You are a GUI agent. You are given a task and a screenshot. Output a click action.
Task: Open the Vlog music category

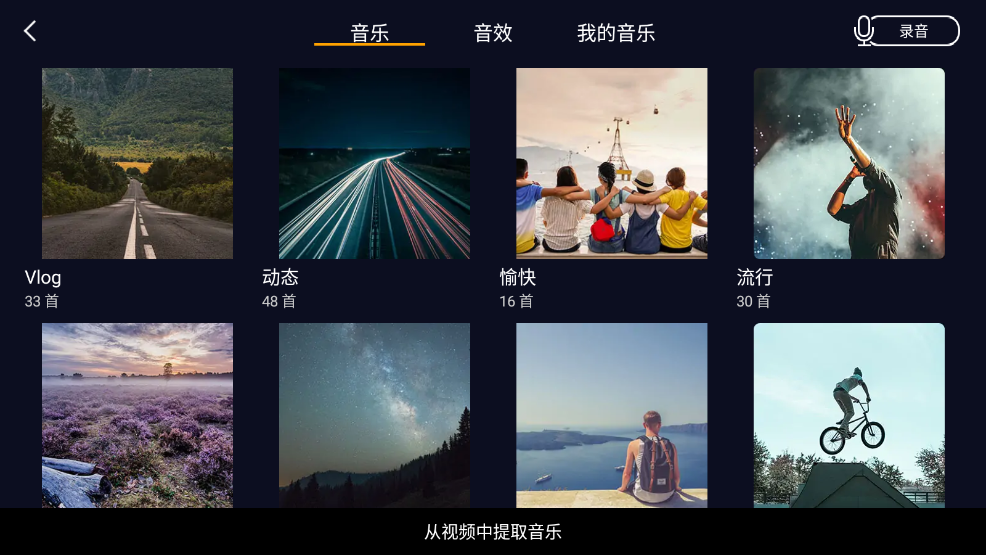[137, 164]
